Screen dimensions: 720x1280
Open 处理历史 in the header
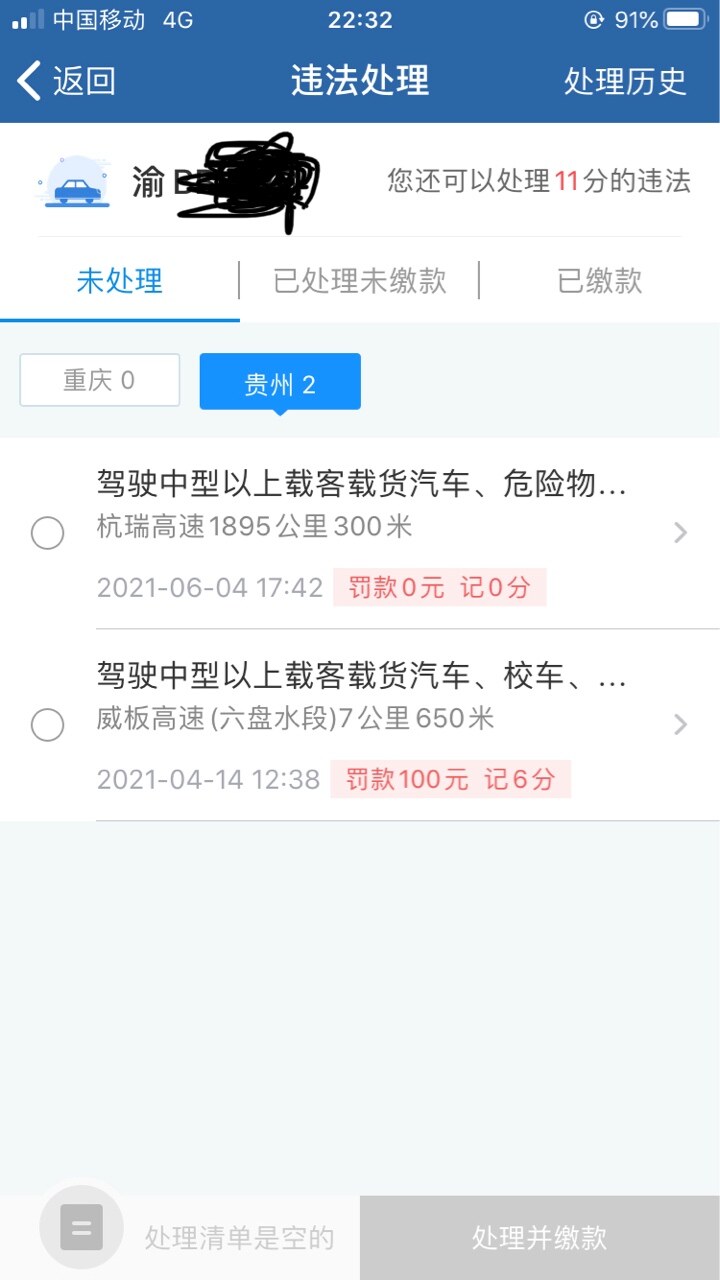coord(625,81)
